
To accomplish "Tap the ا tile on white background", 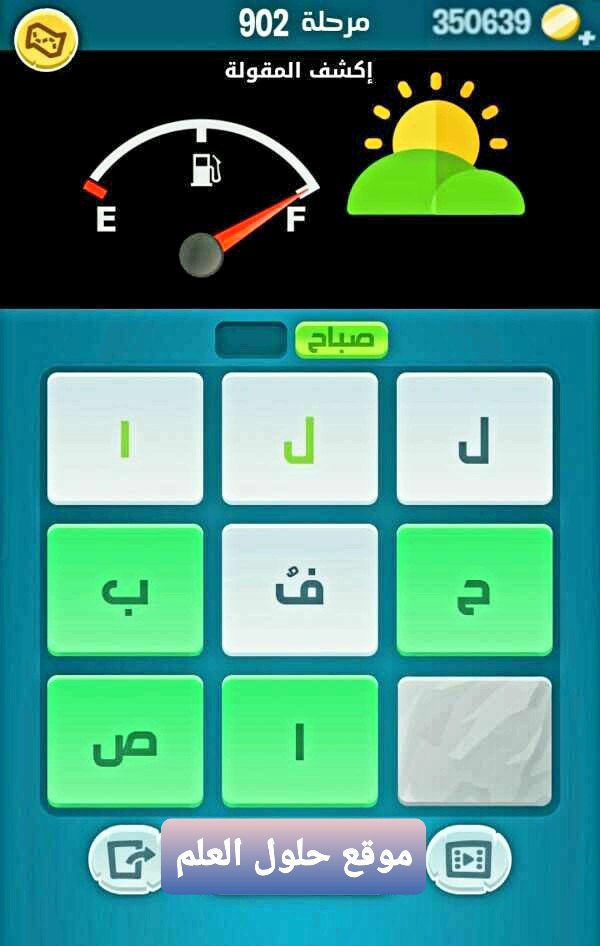I will (x=125, y=438).
